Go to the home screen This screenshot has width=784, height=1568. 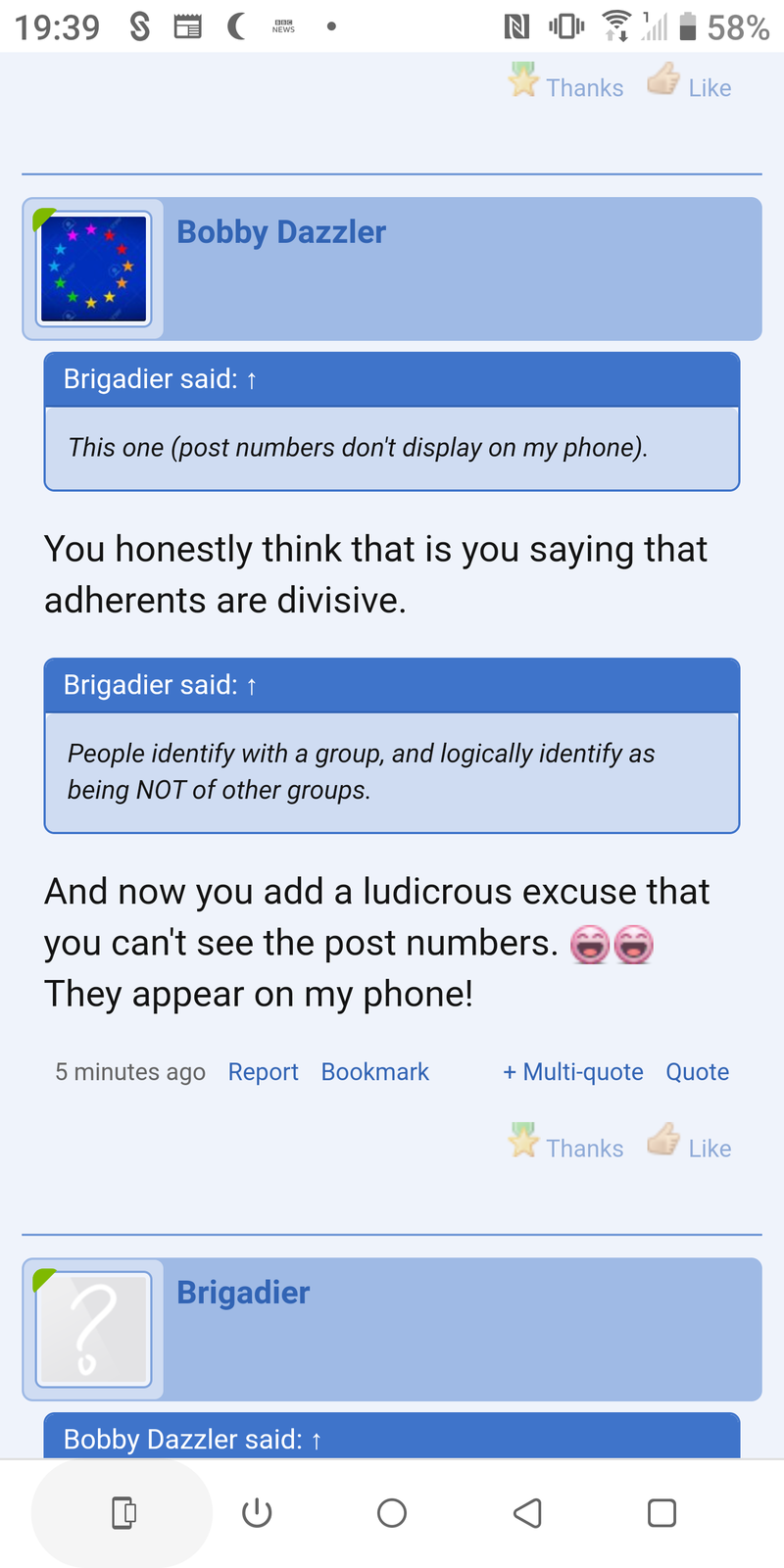tap(392, 1513)
